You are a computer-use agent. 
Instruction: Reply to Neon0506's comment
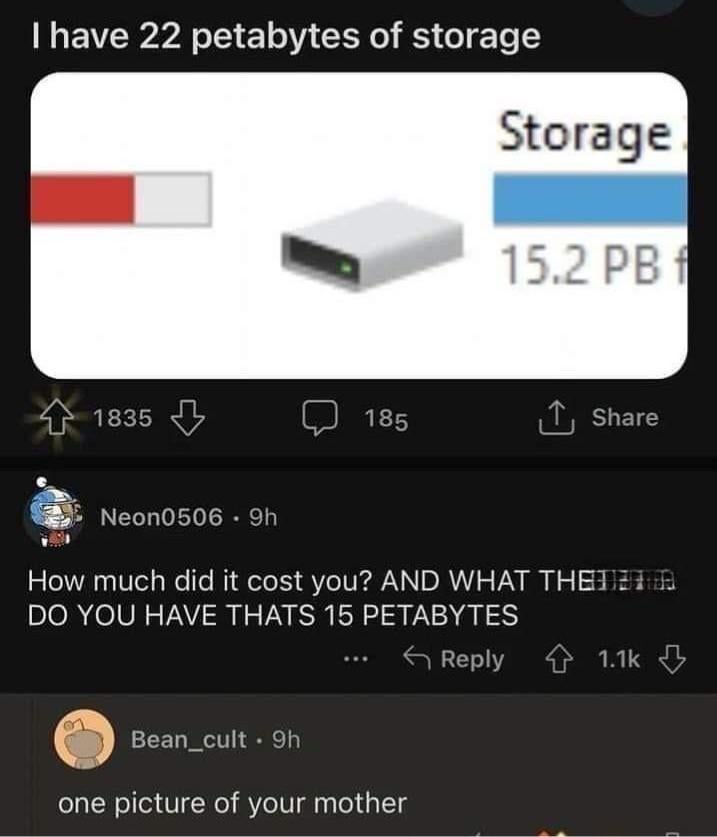tap(454, 660)
